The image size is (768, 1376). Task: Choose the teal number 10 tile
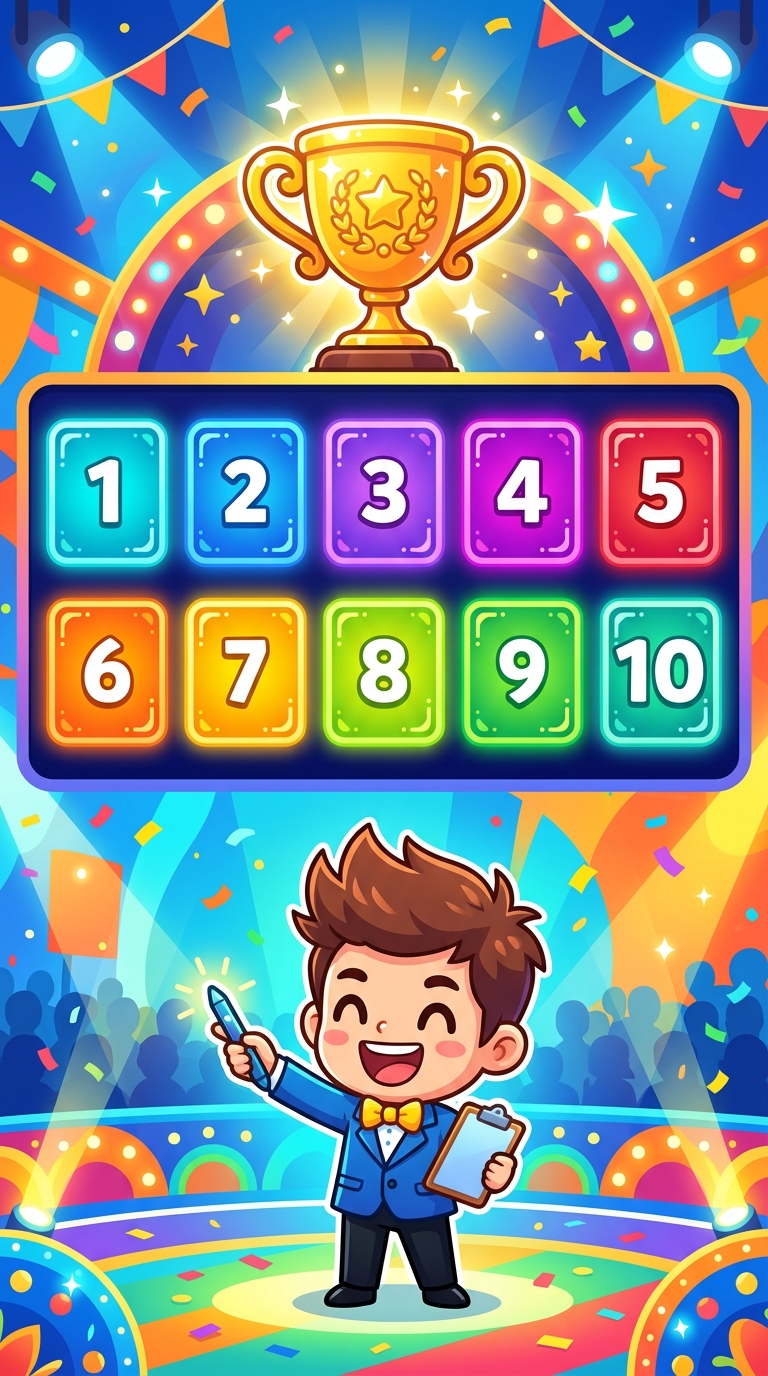point(660,672)
